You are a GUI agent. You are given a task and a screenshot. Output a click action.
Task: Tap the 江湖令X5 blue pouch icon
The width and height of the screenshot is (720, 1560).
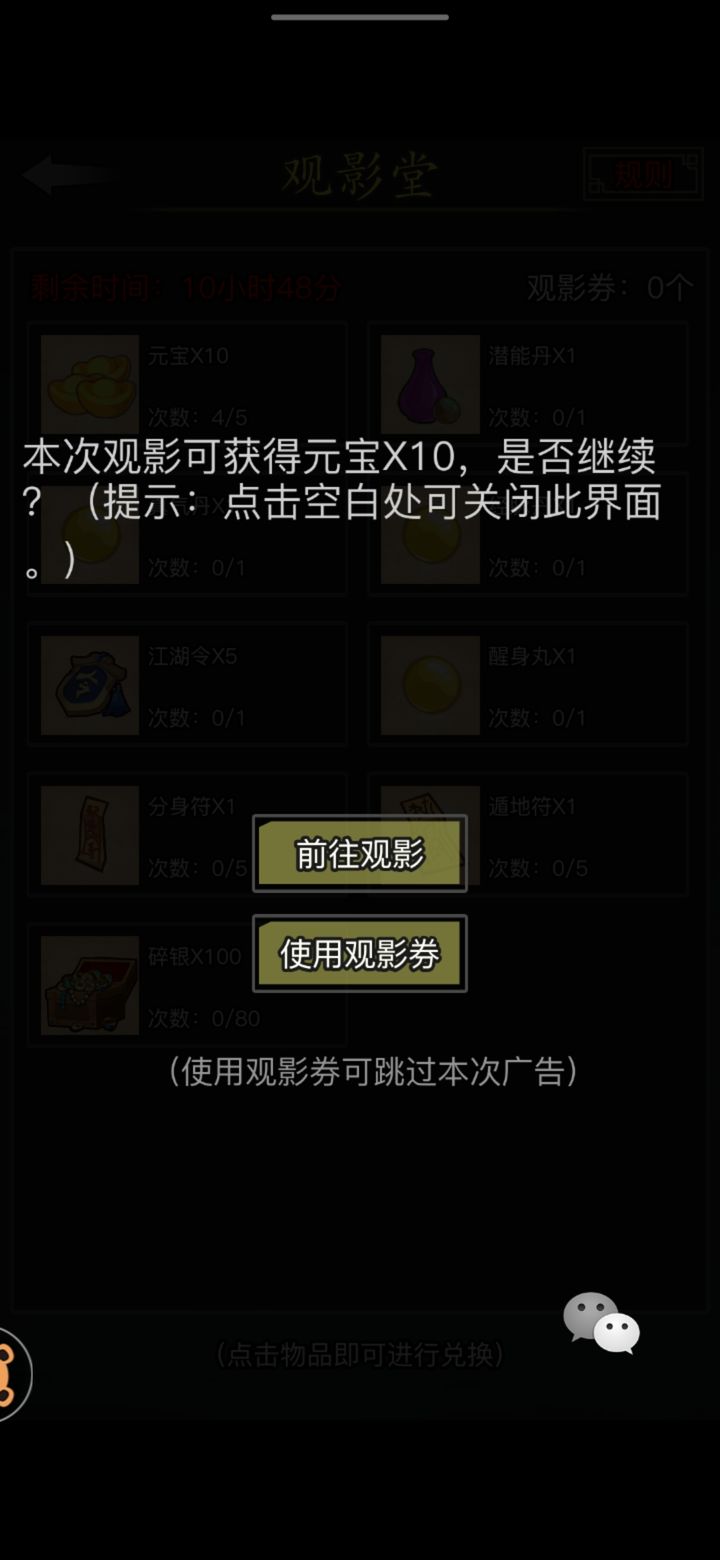88,685
